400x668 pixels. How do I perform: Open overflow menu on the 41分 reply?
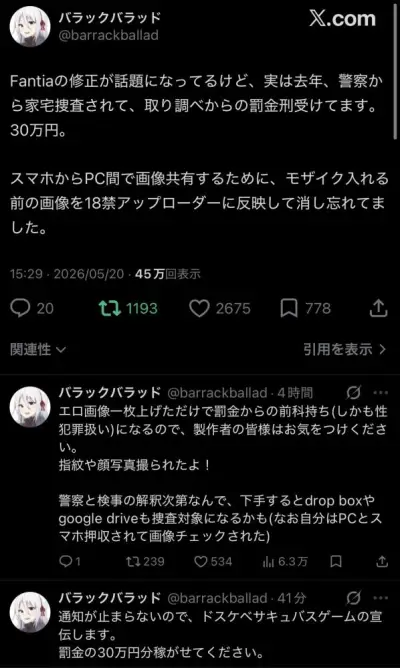380,598
